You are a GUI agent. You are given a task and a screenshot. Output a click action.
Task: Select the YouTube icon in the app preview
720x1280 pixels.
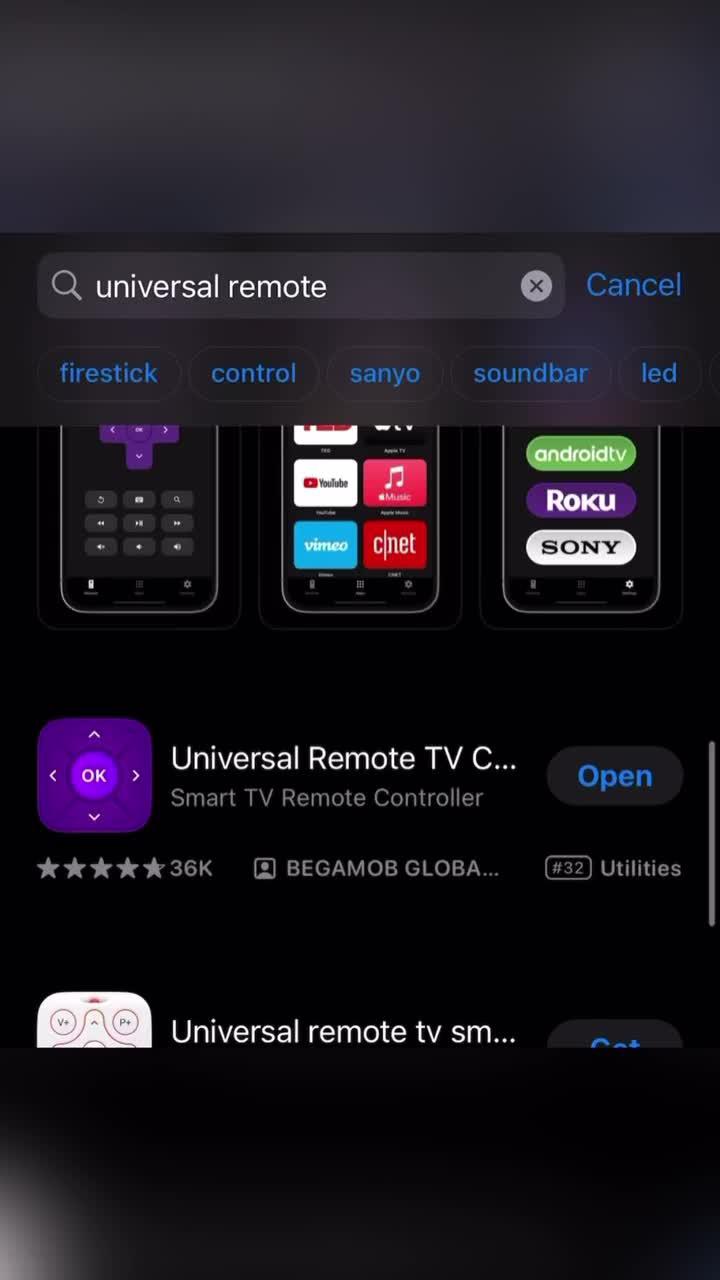[325, 483]
